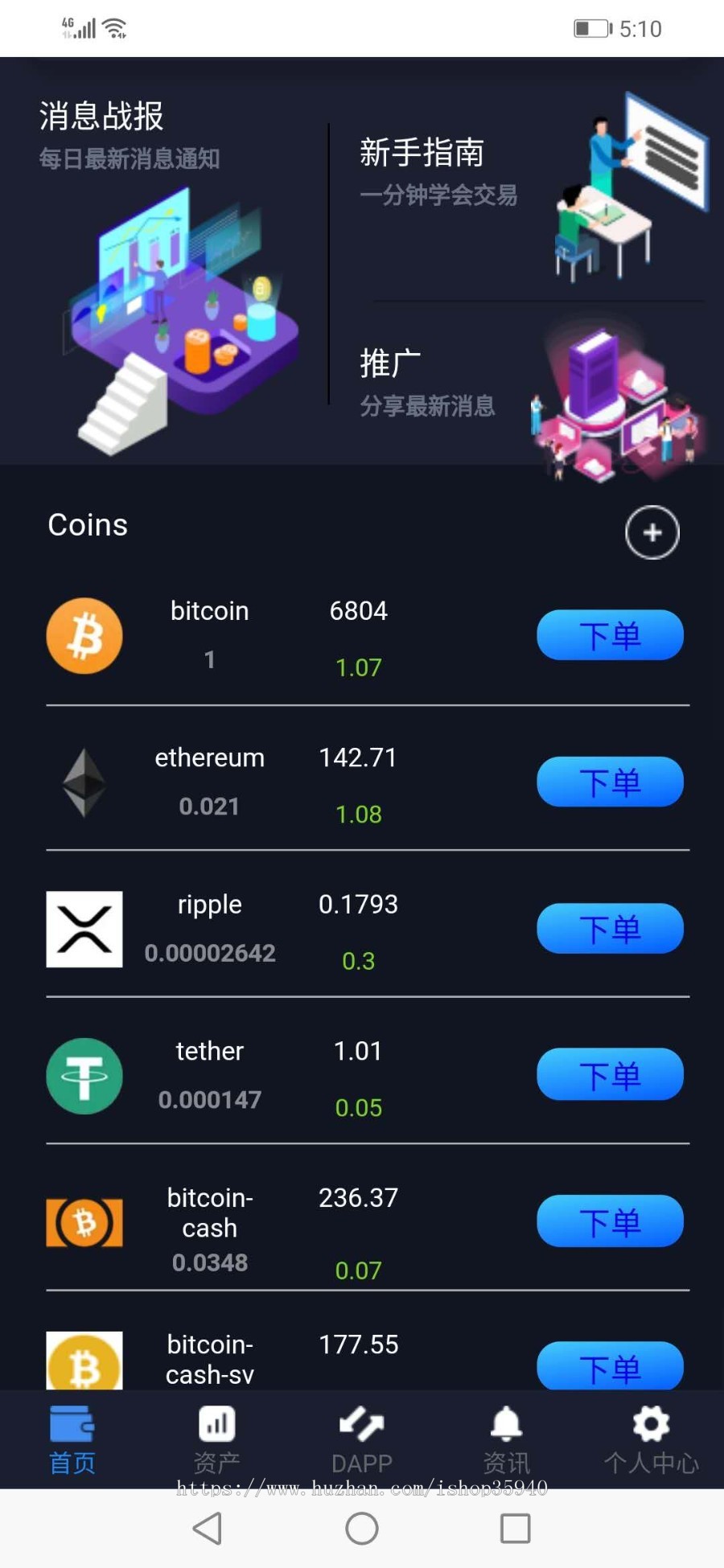Screen dimensions: 724x1568
Task: Select the ripple XRP icon
Action: [x=84, y=929]
